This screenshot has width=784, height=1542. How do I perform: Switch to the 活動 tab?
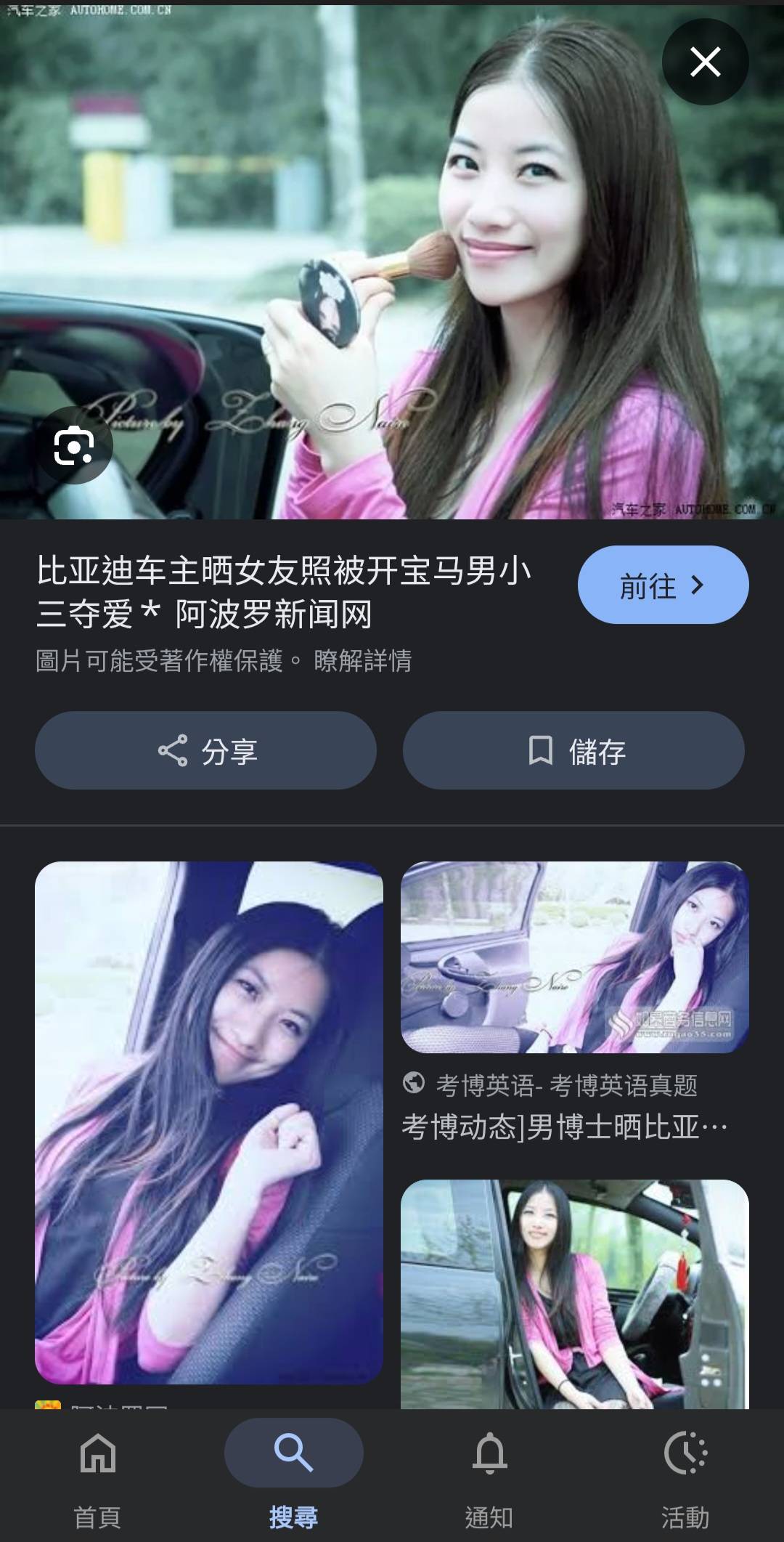coord(685,1474)
